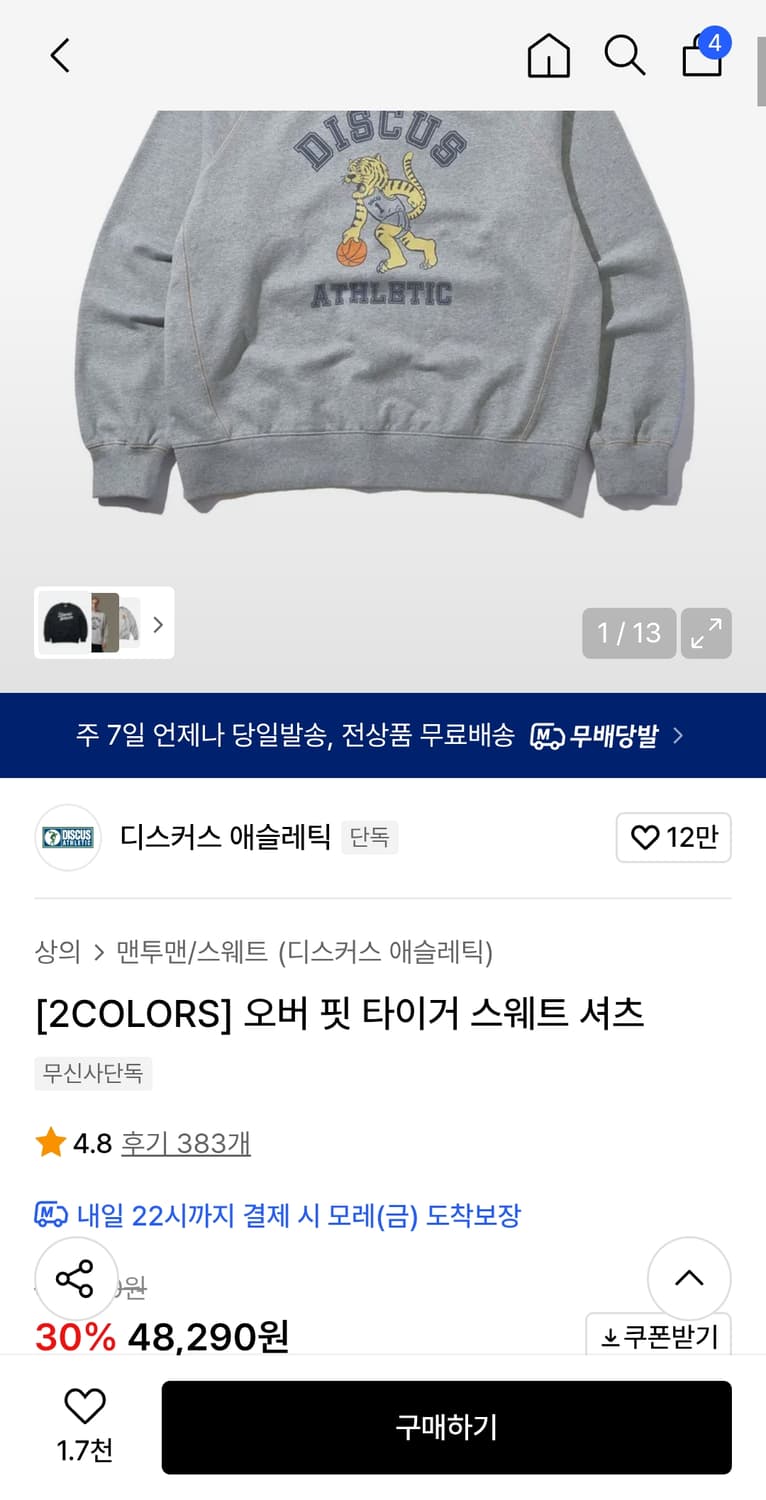
Task: Open the home screen icon
Action: point(548,56)
